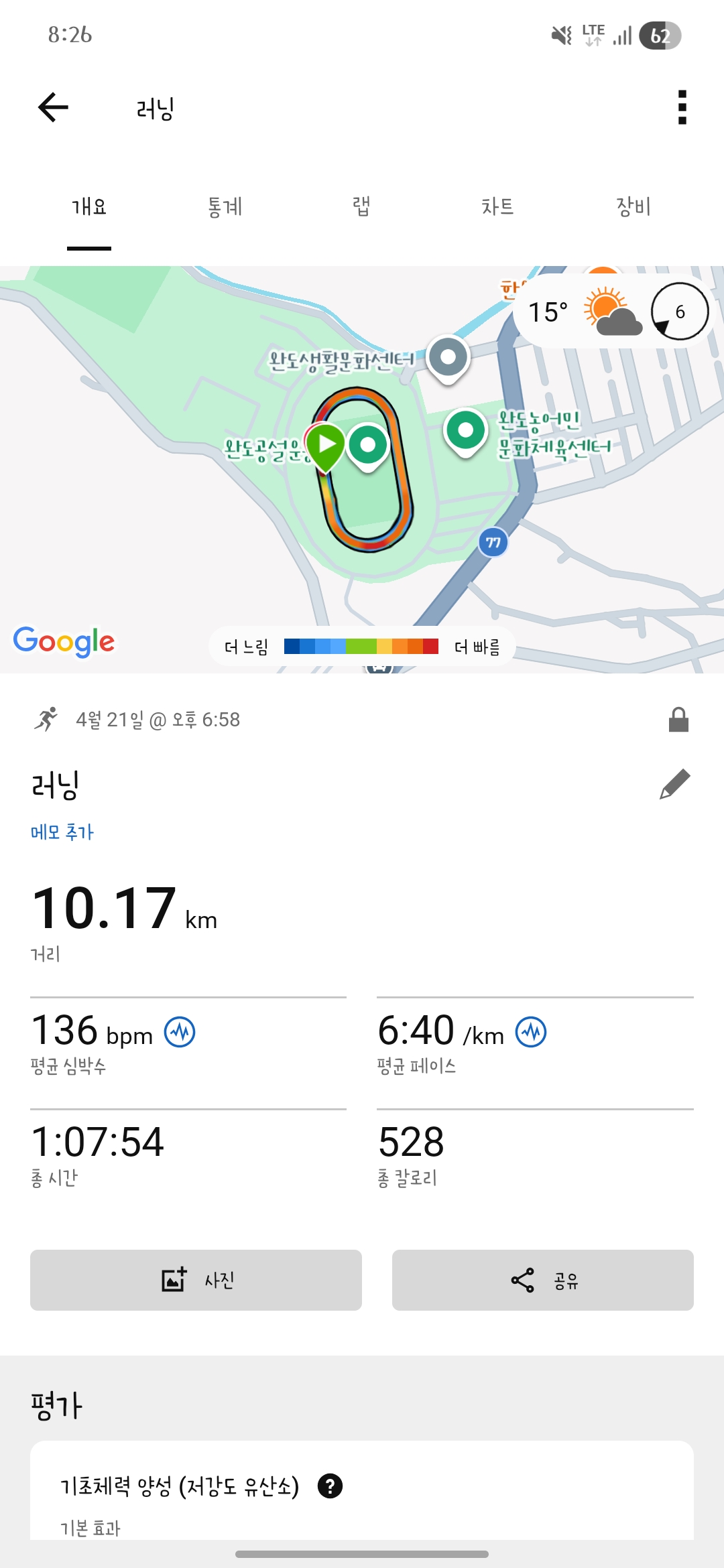Image resolution: width=724 pixels, height=1568 pixels.
Task: Change privacy via the lock icon
Action: coord(678,720)
